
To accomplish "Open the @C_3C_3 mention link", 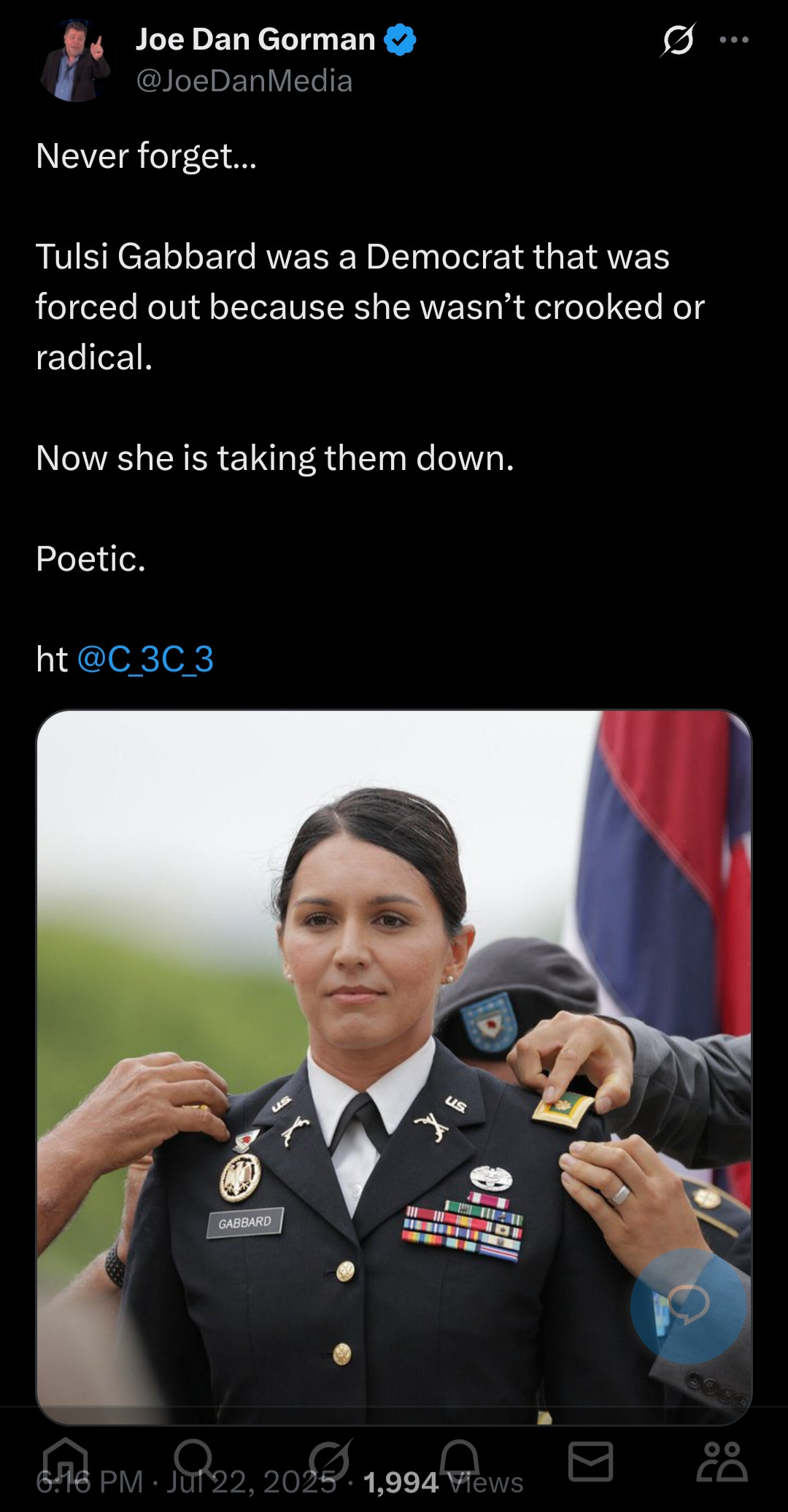I will (144, 659).
